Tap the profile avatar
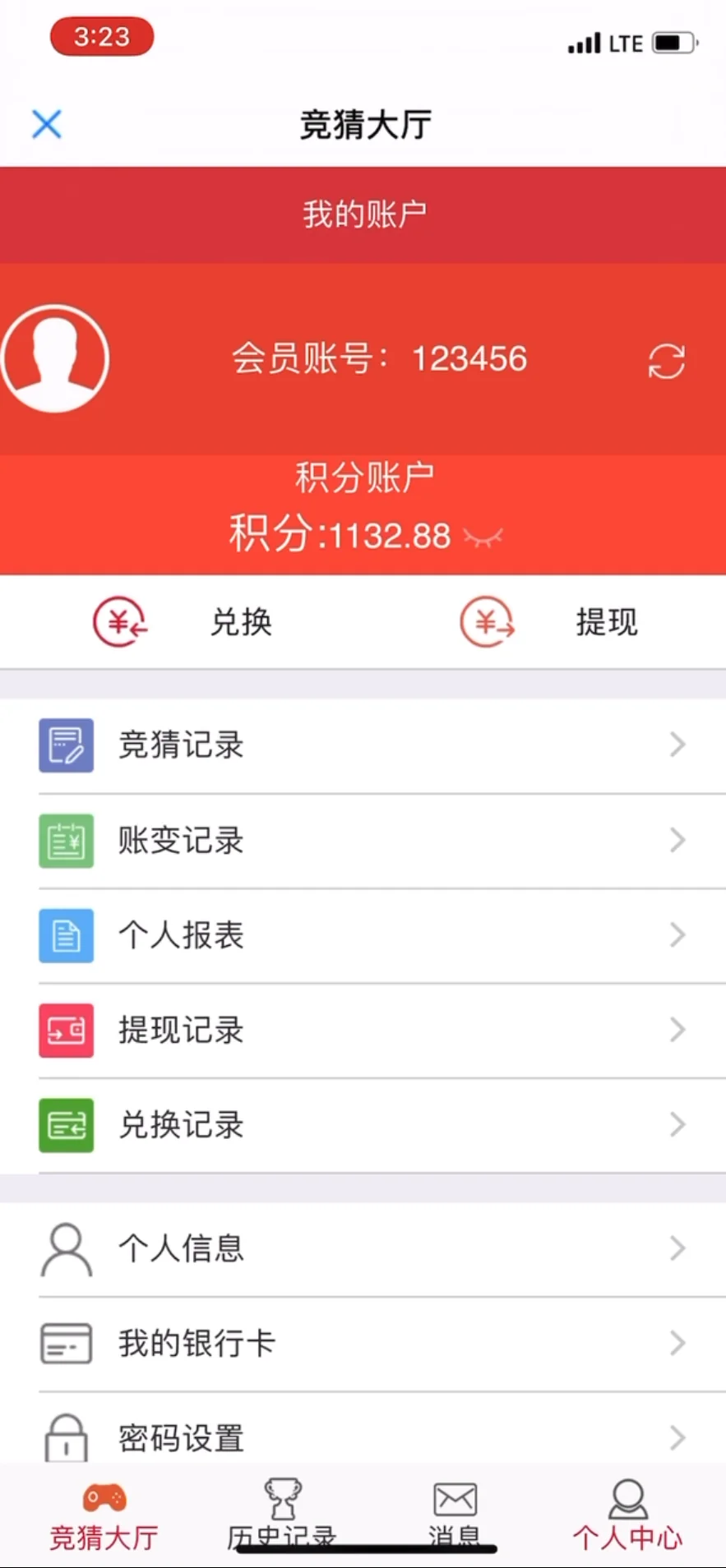 click(55, 359)
